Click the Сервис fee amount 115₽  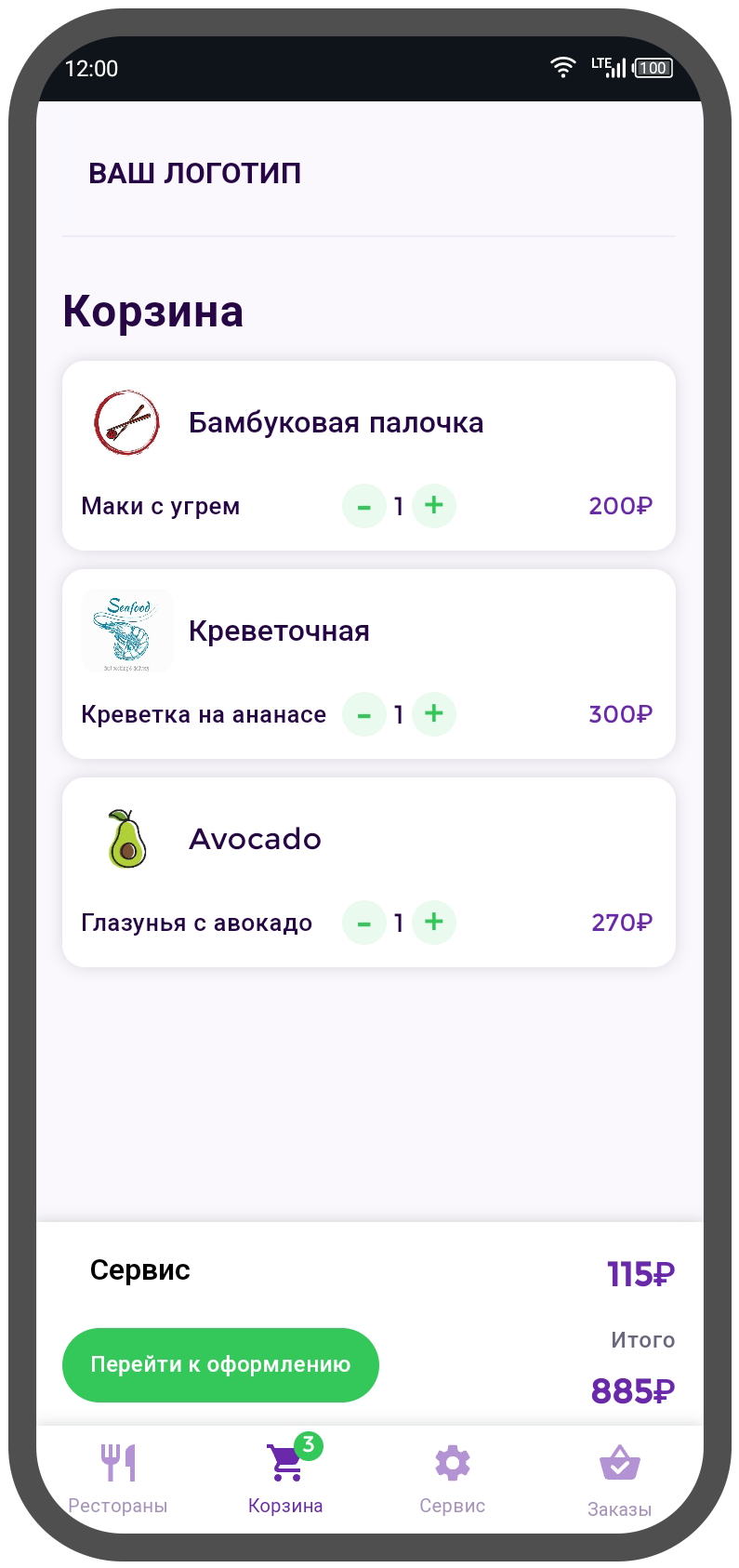point(640,1273)
